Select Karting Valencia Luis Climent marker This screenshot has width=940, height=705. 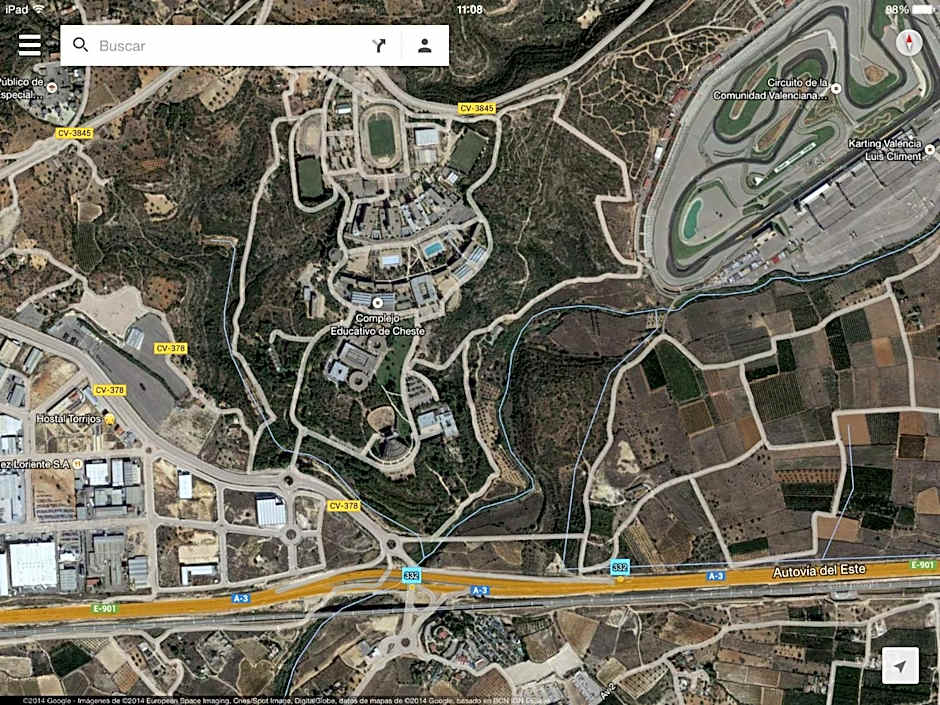(x=930, y=150)
